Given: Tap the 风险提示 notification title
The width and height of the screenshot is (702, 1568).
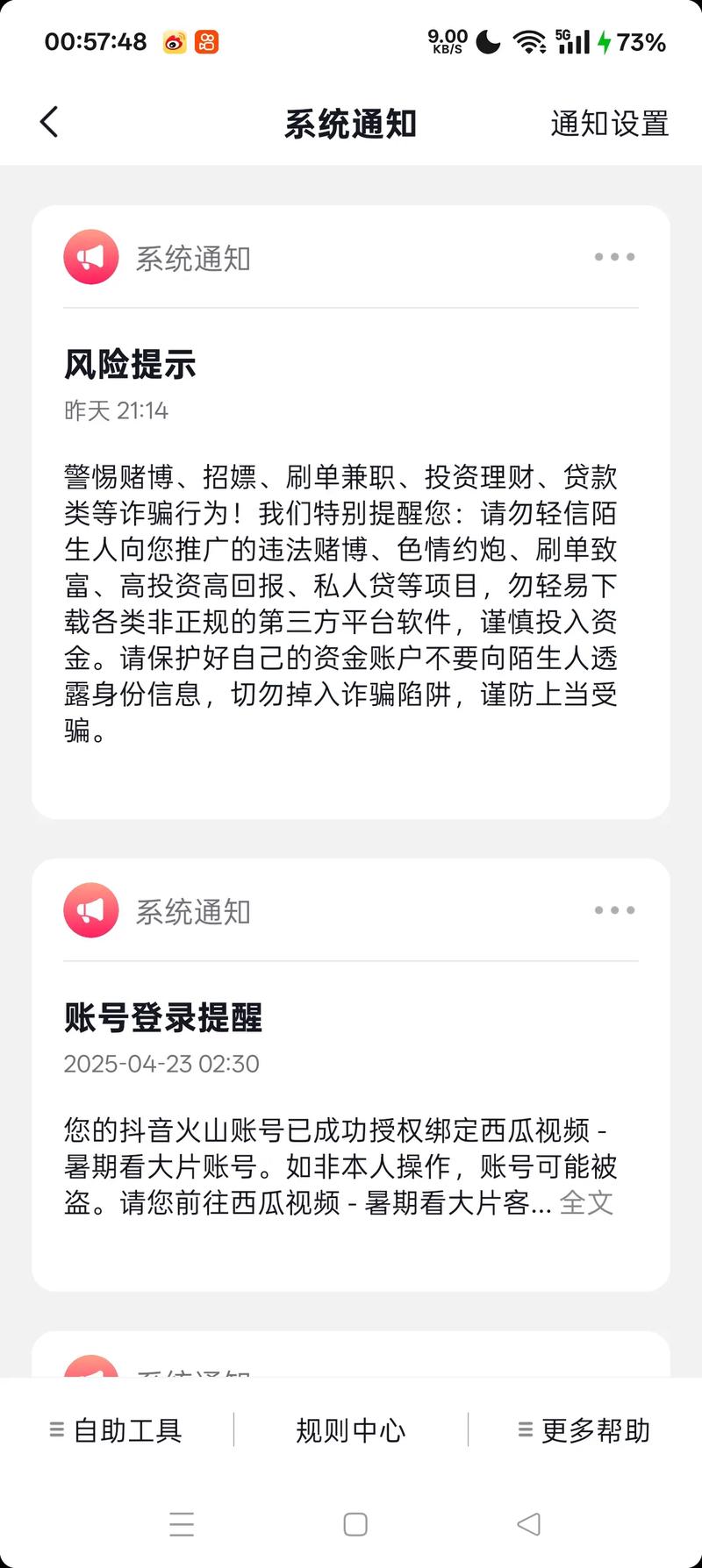Looking at the screenshot, I should [132, 364].
